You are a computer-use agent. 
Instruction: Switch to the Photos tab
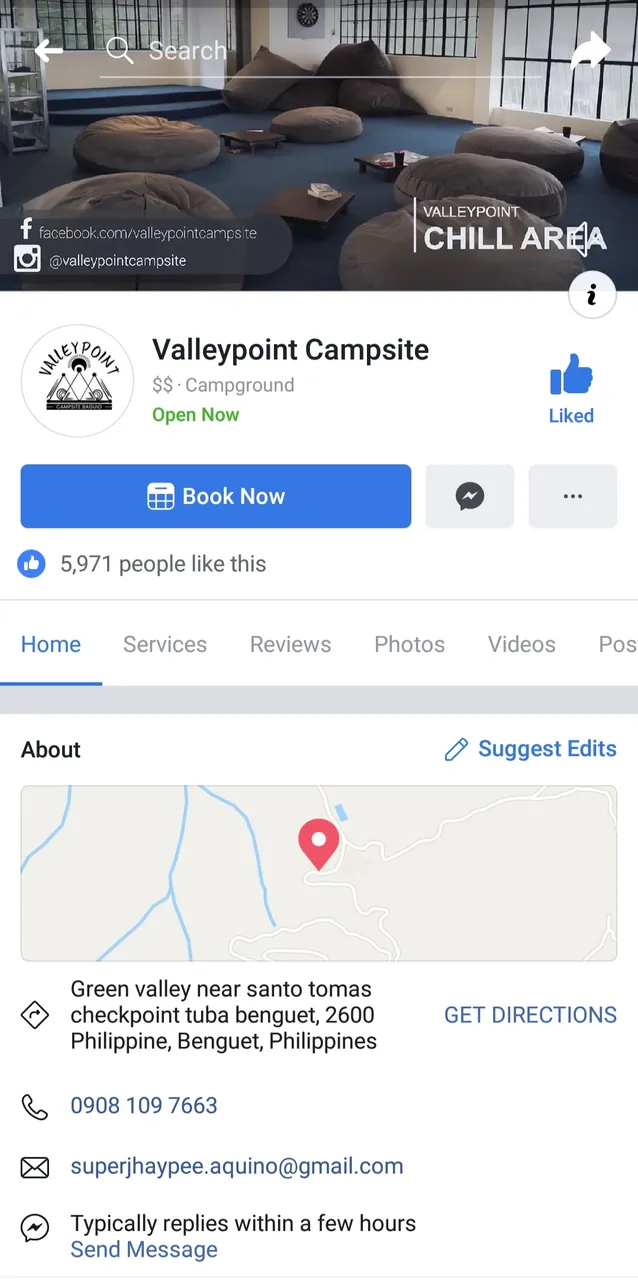(409, 645)
